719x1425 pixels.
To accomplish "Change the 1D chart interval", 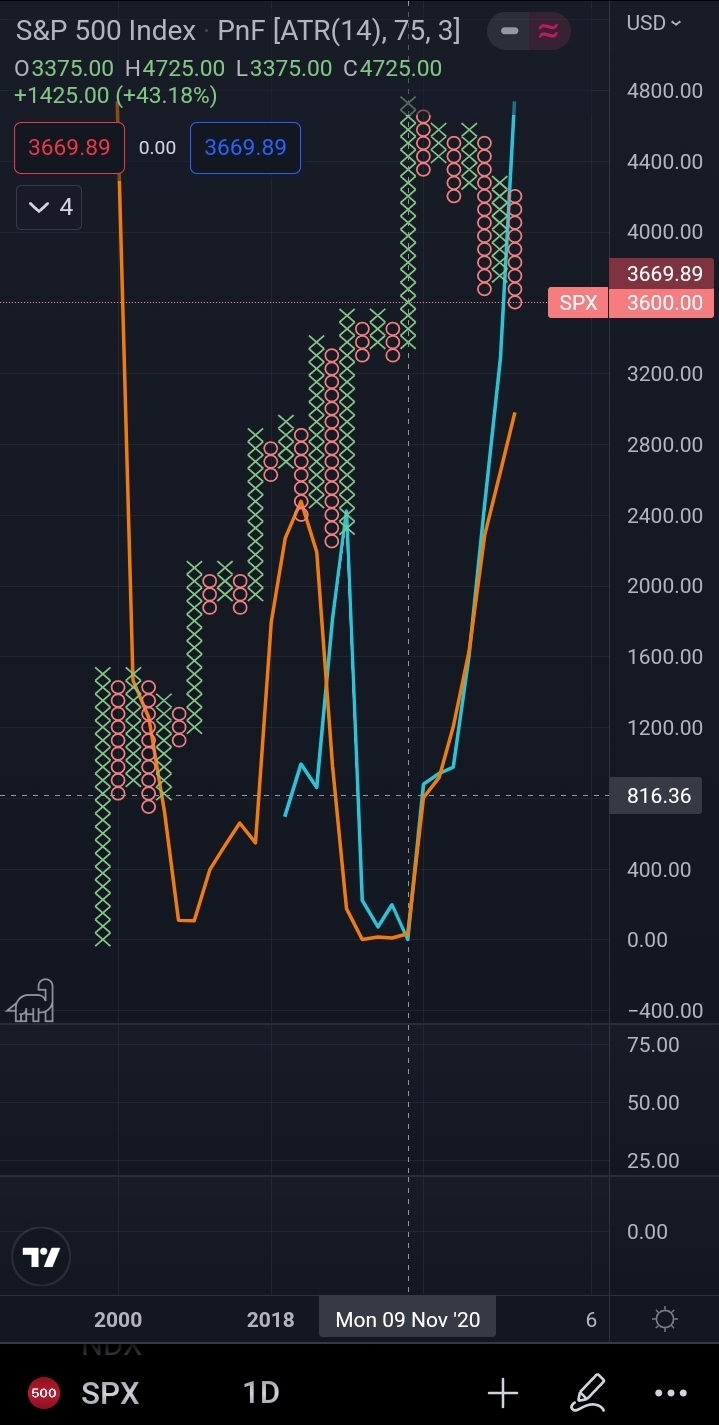I will click(x=261, y=1392).
